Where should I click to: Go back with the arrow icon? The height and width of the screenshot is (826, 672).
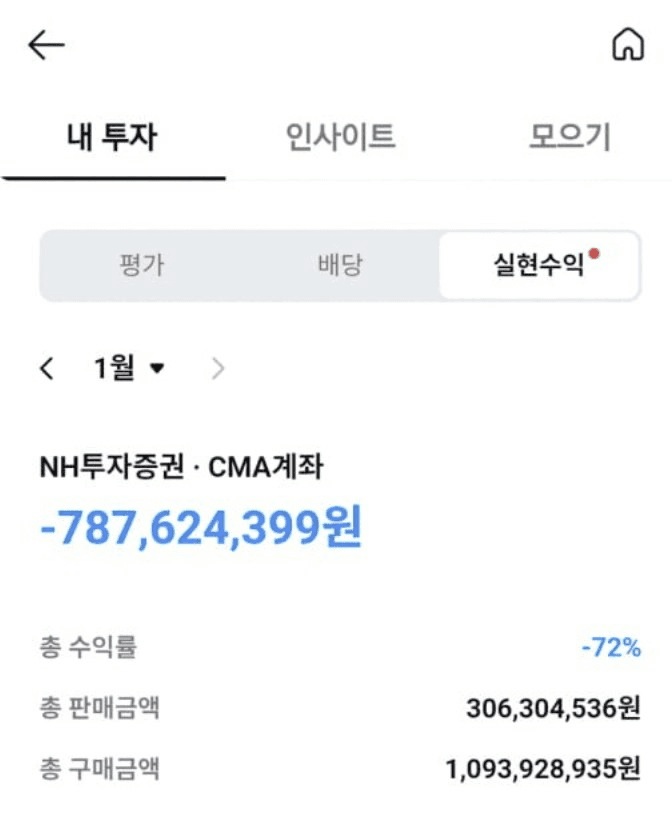coord(46,45)
